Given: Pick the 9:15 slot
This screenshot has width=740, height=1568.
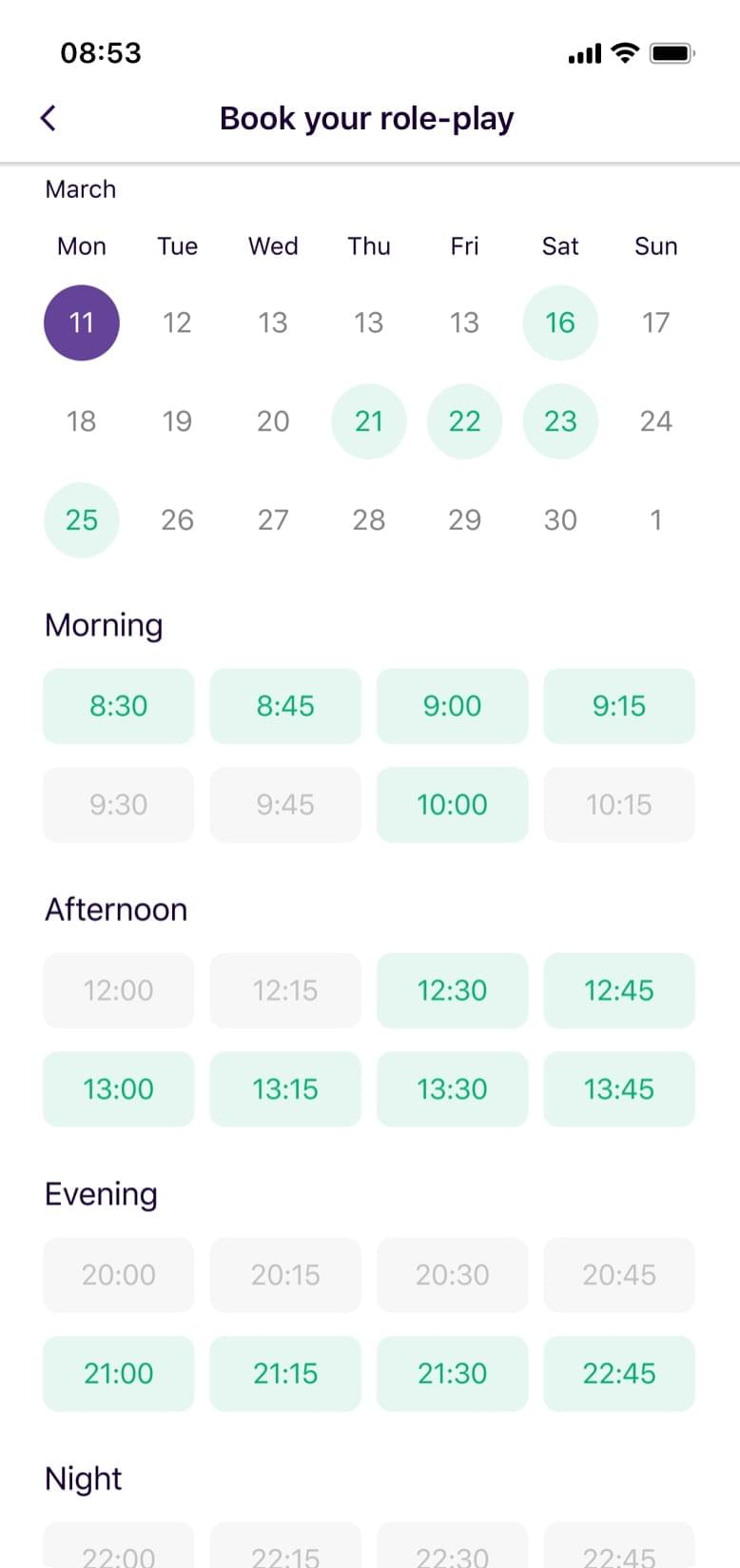Looking at the screenshot, I should click(x=618, y=706).
